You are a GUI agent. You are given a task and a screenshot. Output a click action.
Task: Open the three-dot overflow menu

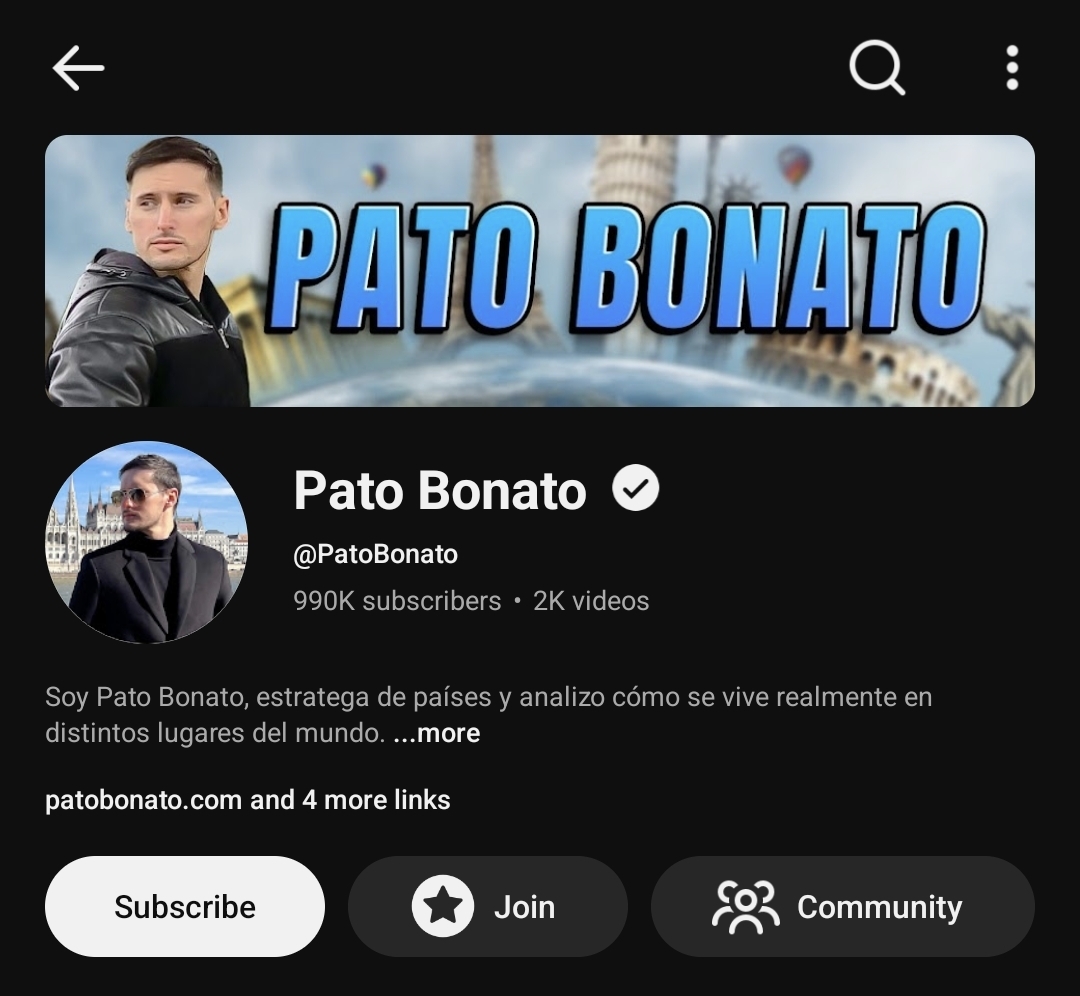[x=1012, y=68]
